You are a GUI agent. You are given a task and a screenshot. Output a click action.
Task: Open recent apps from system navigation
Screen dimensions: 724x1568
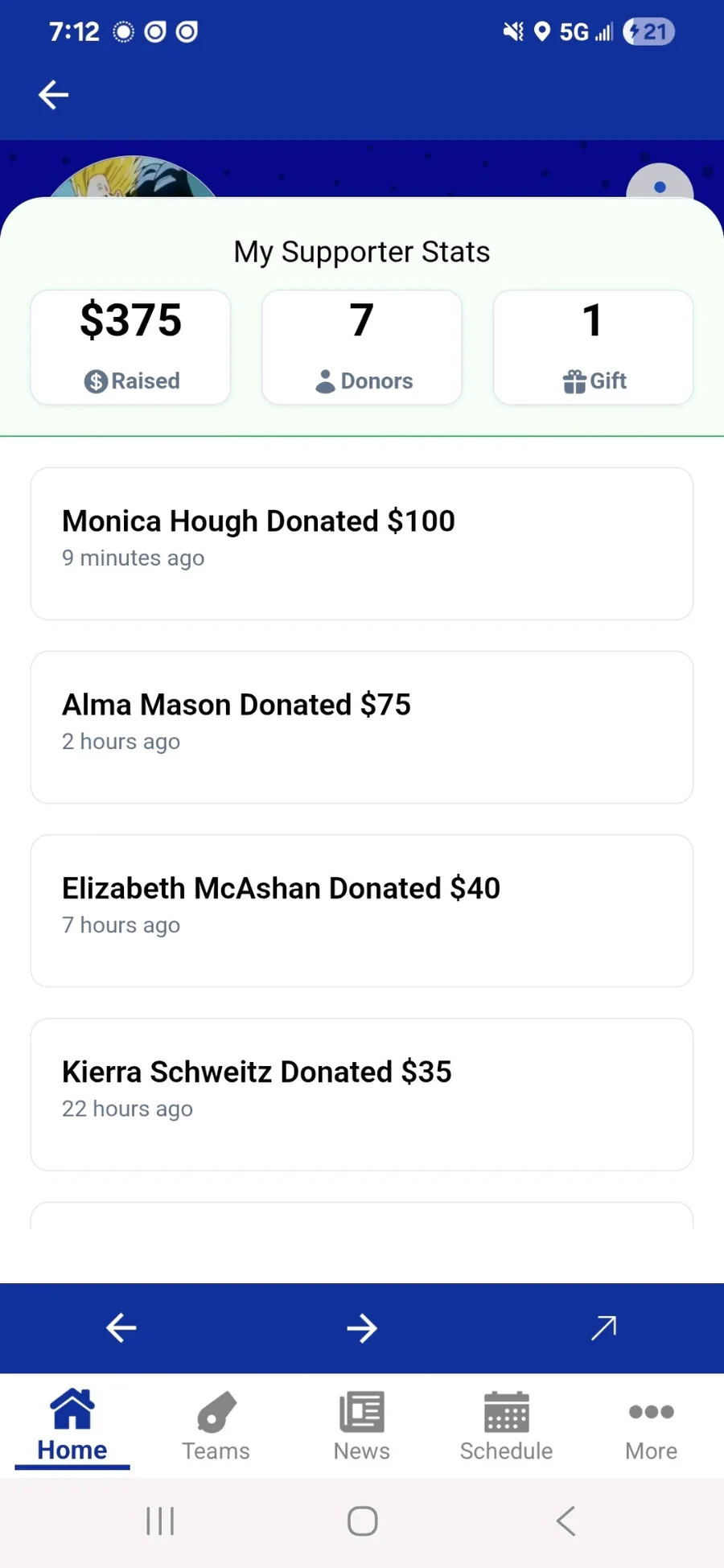pyautogui.click(x=160, y=1521)
